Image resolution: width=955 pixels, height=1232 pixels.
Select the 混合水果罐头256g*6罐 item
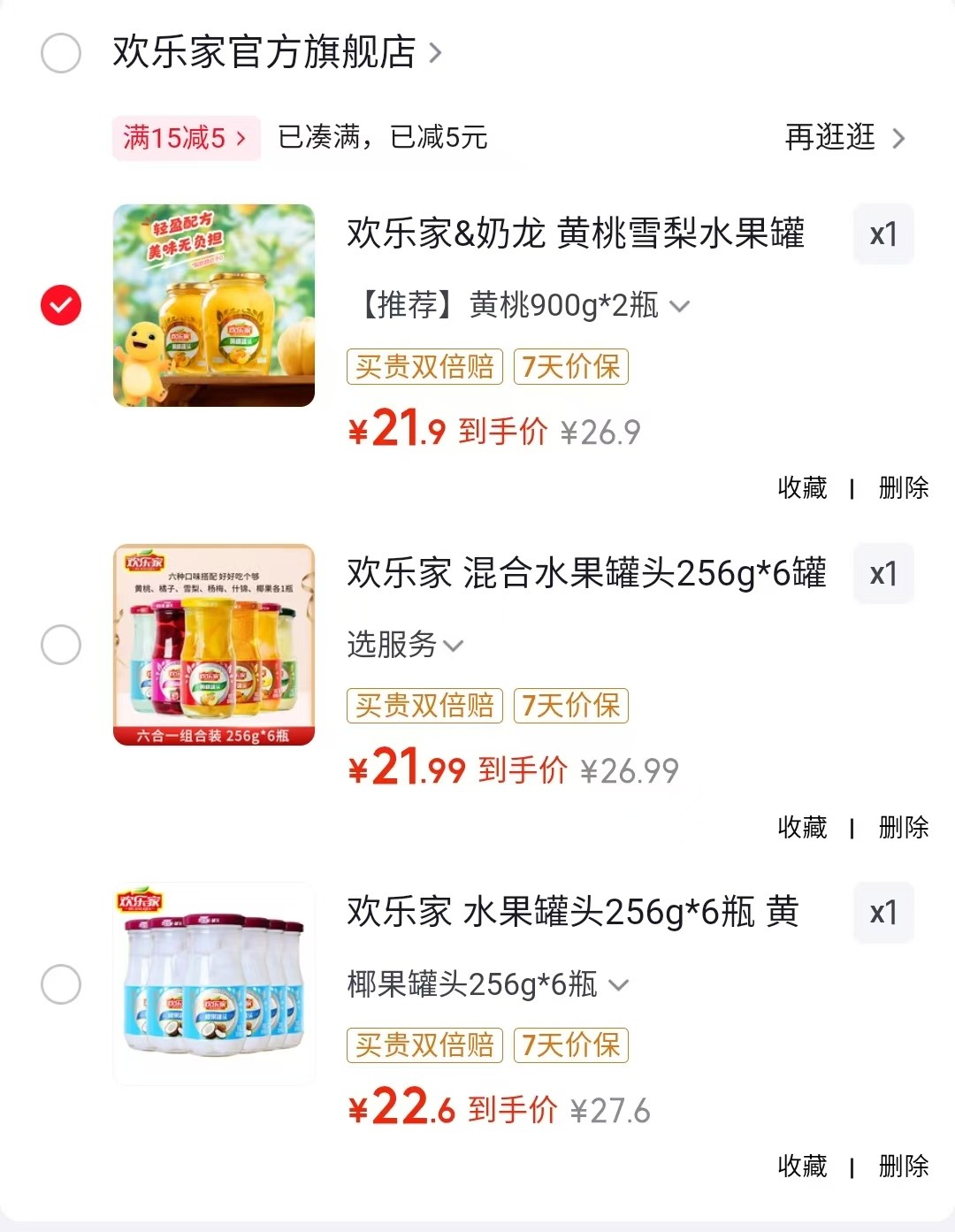click(x=61, y=645)
